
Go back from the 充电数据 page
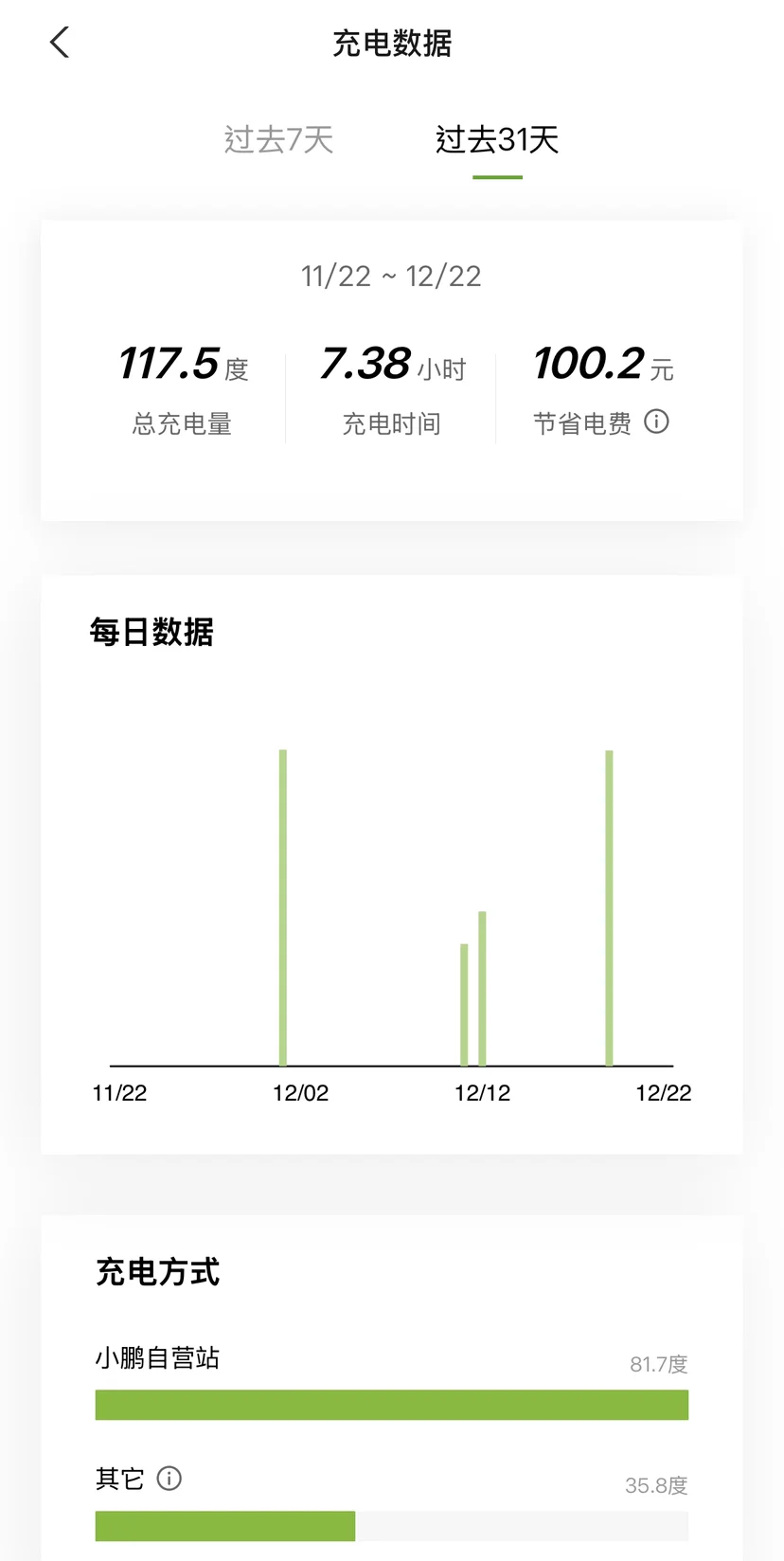point(60,43)
